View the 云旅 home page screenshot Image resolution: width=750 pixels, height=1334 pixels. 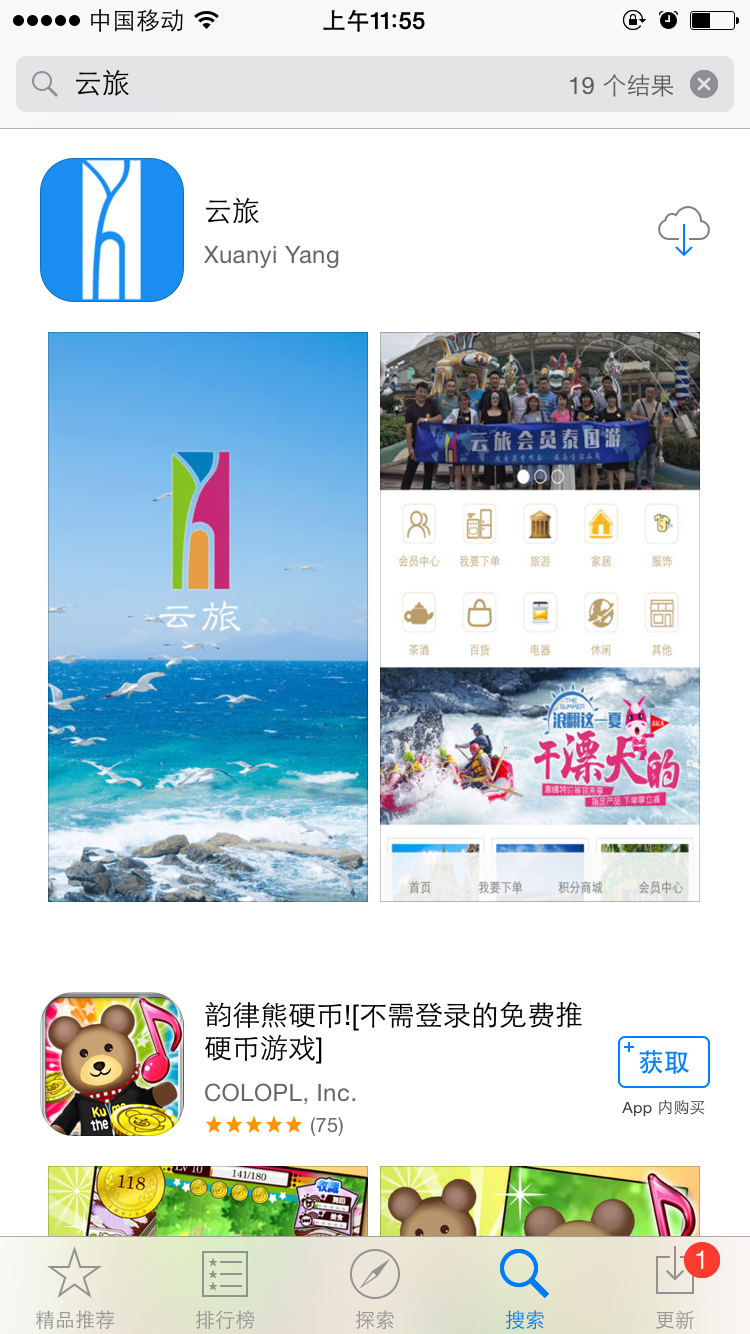pos(540,616)
